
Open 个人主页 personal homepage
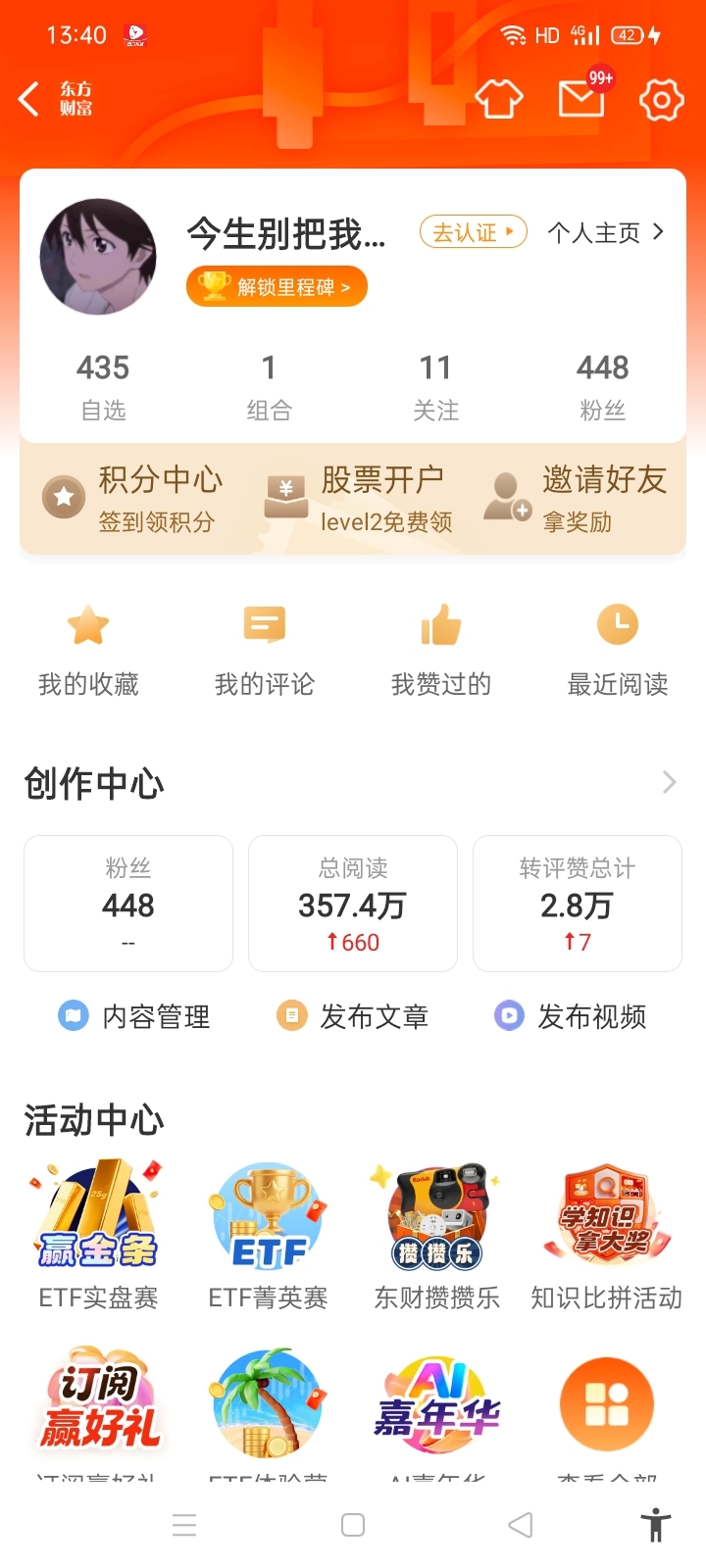[606, 232]
